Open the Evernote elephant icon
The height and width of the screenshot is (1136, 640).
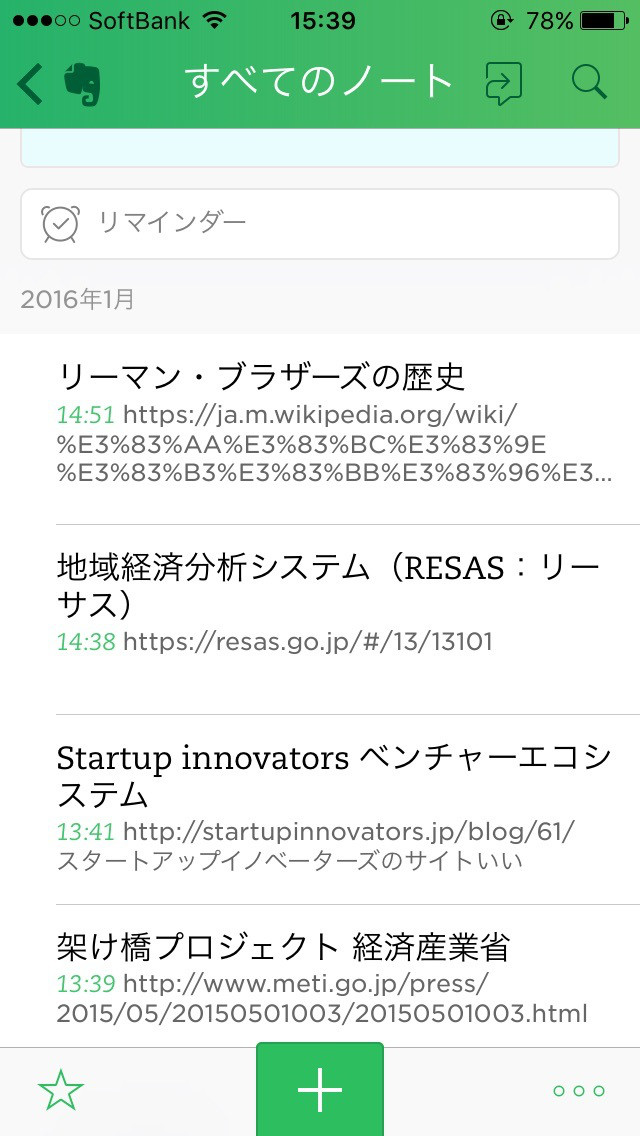82,83
